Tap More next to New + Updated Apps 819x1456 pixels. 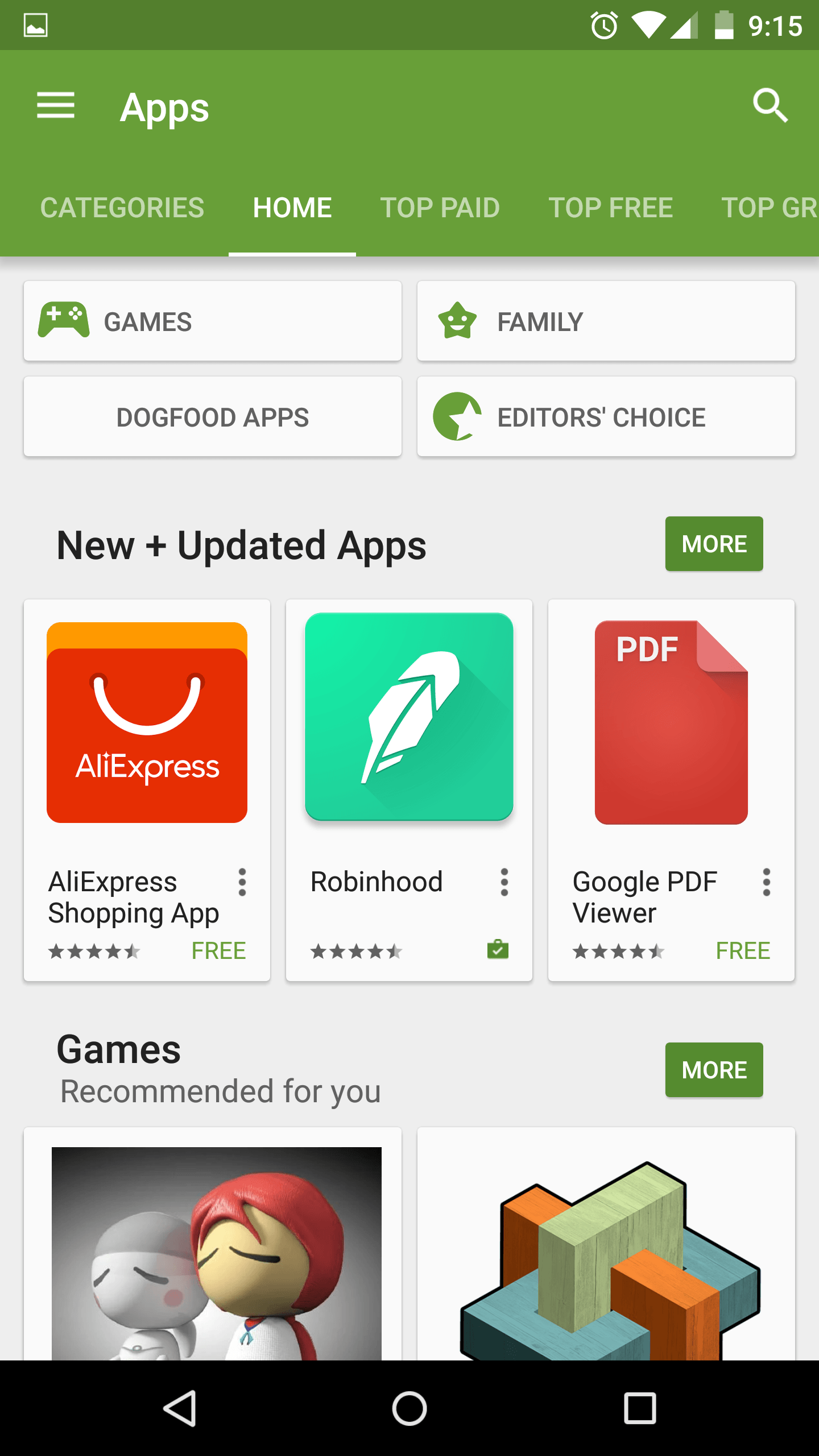tap(714, 544)
